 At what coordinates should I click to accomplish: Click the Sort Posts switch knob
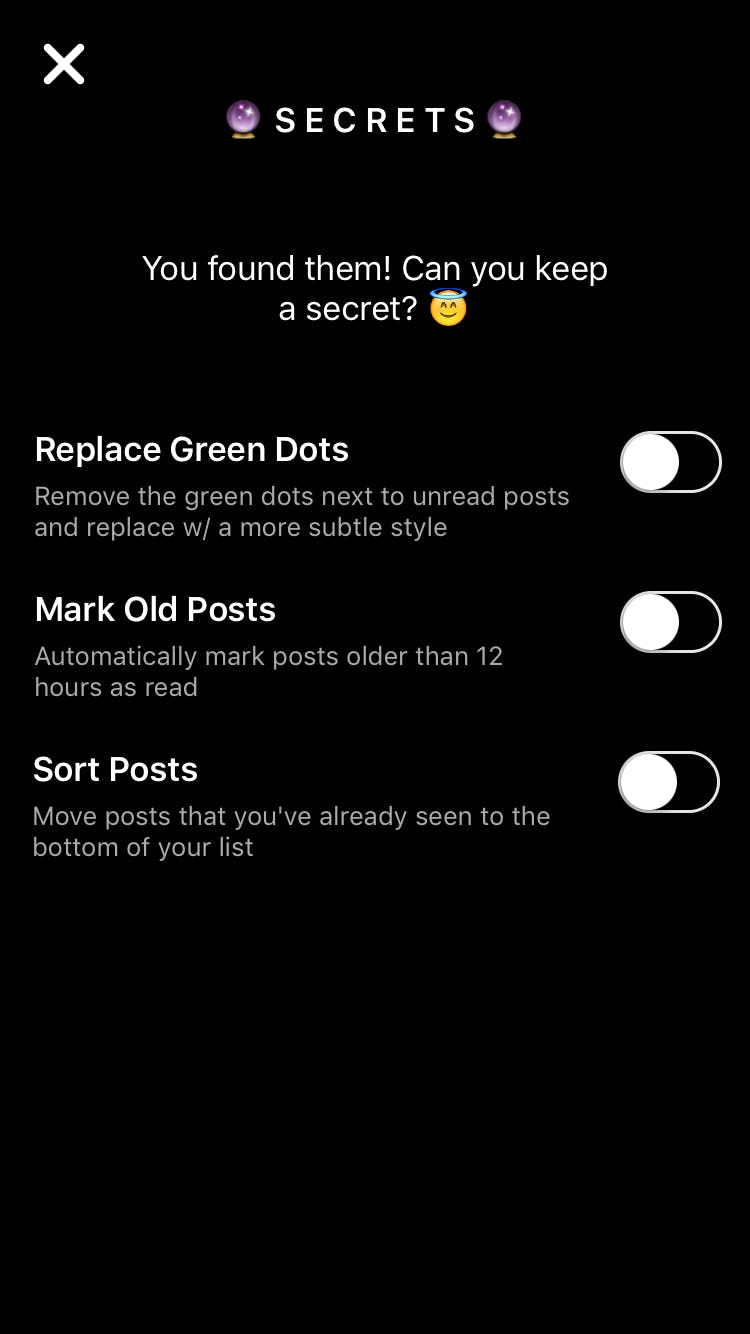point(646,782)
